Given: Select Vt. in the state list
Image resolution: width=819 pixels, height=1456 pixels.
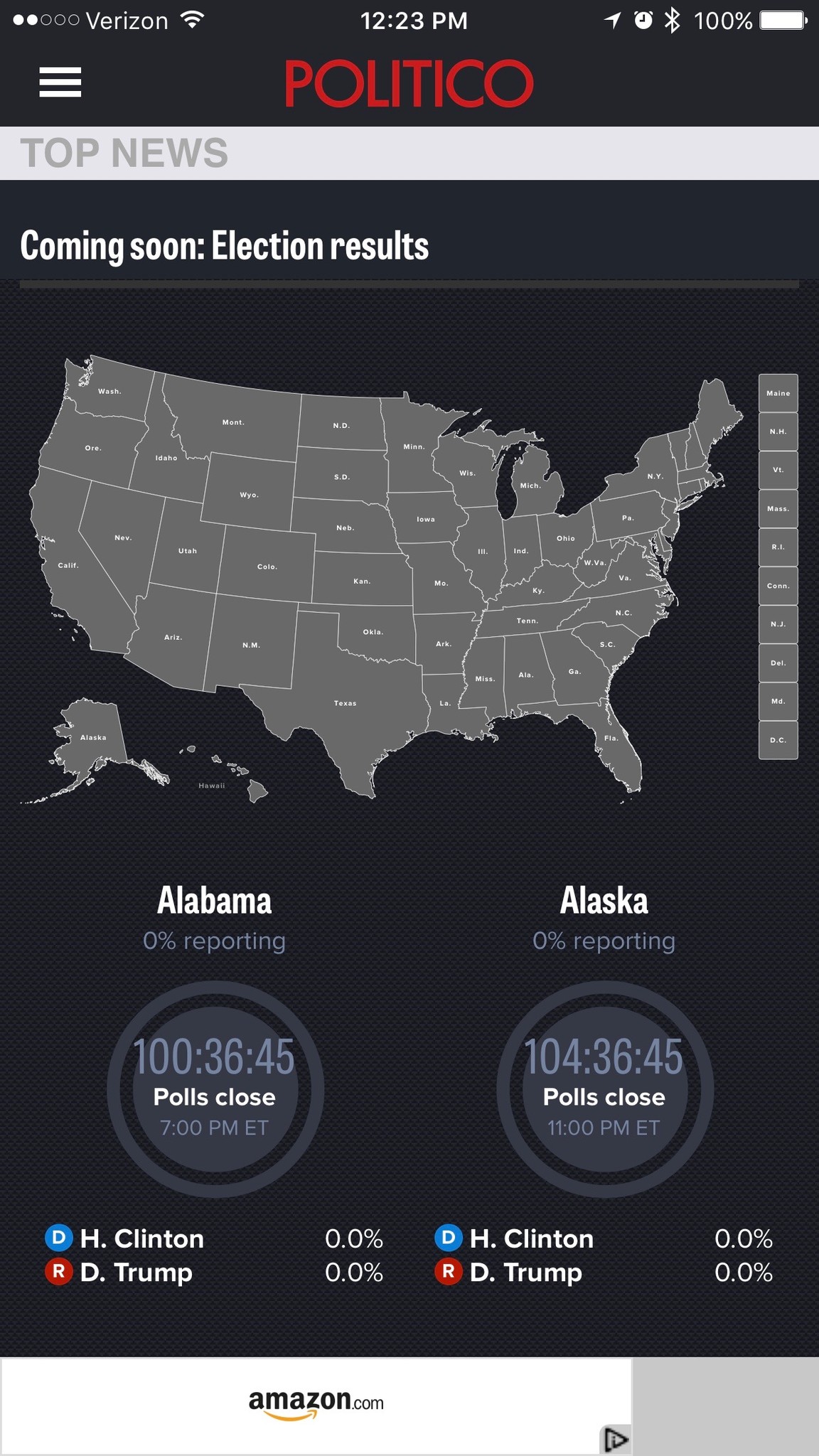Looking at the screenshot, I should 778,470.
